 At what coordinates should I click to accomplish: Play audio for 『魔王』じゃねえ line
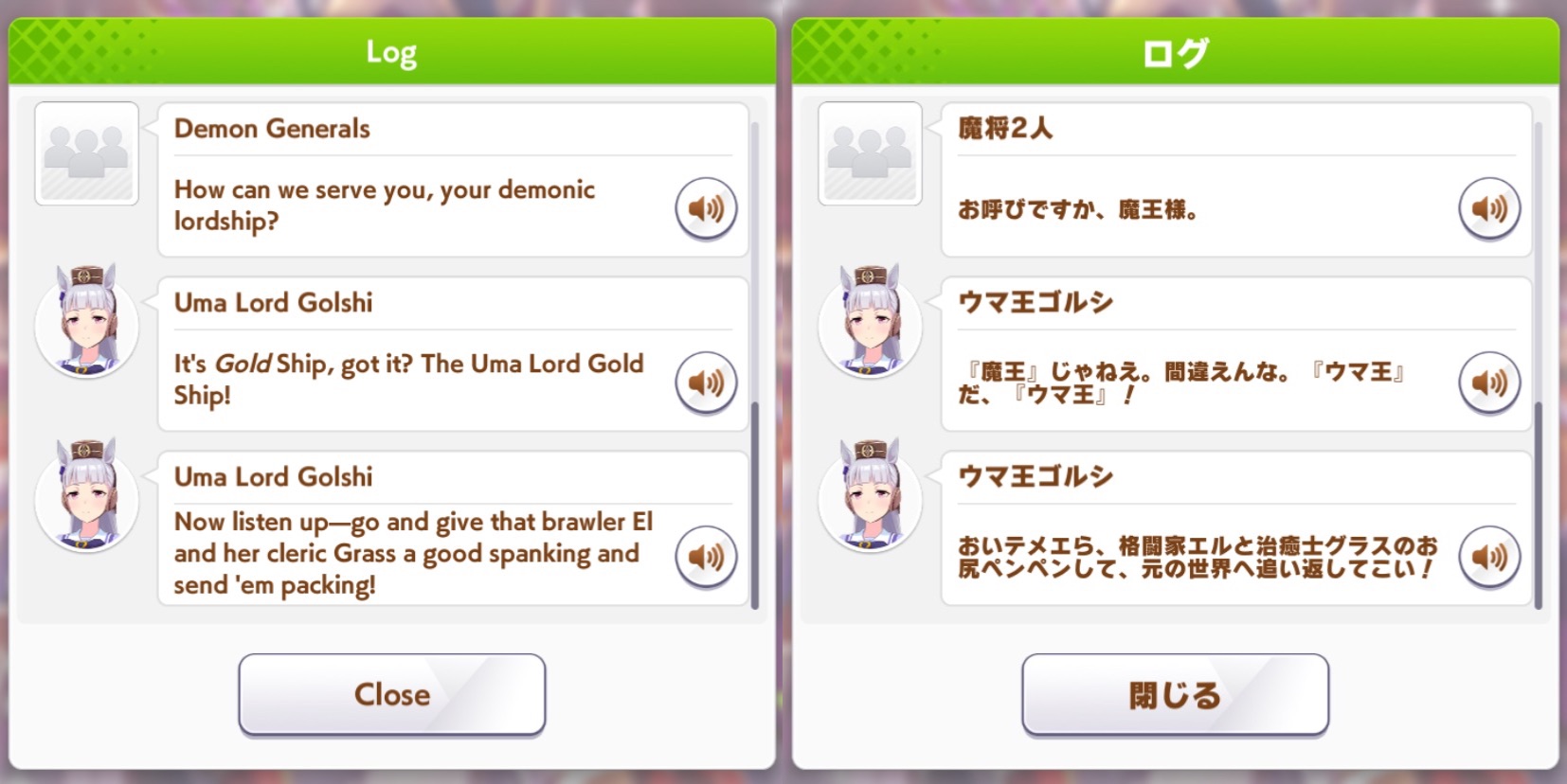pyautogui.click(x=1489, y=383)
